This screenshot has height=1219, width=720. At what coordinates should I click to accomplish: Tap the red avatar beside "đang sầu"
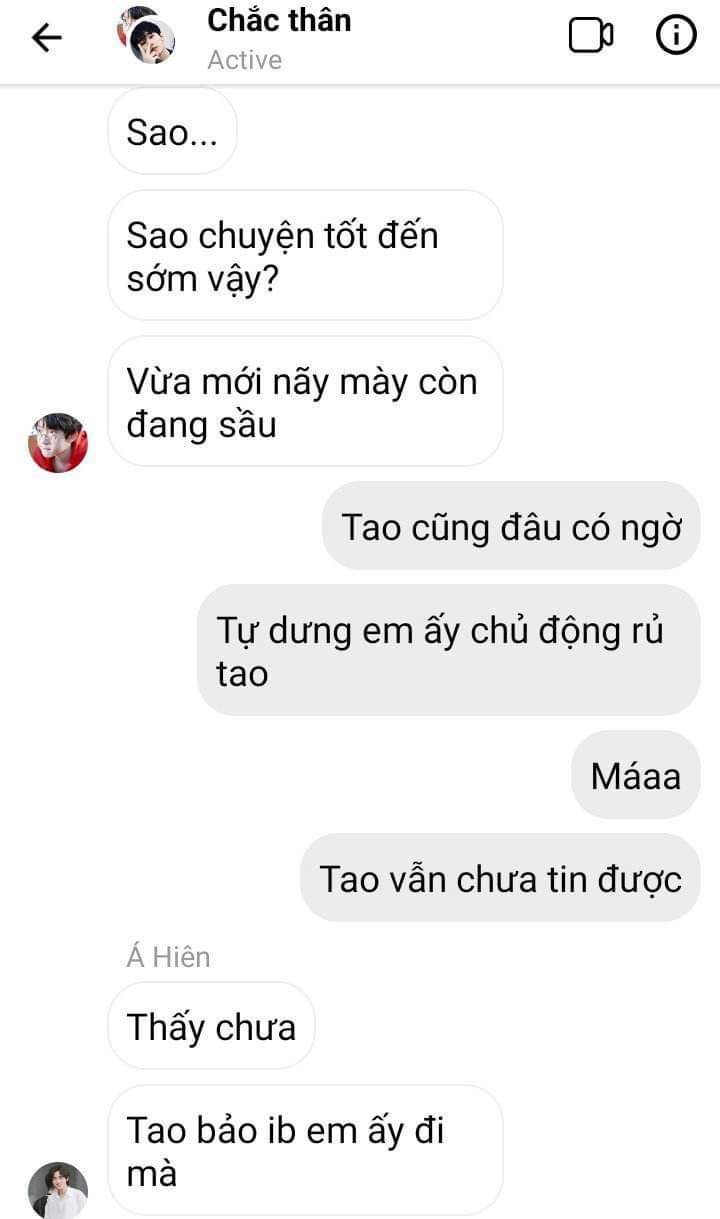[58, 442]
